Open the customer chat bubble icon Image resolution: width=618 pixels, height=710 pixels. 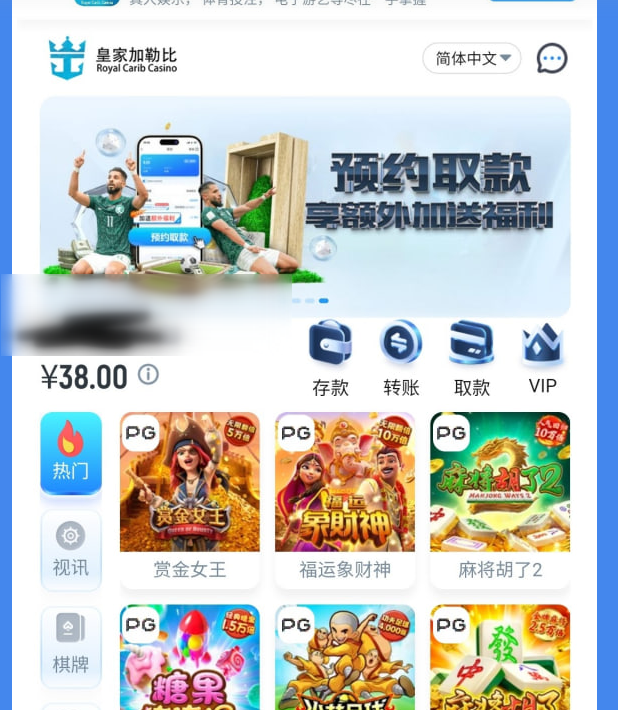pos(552,58)
